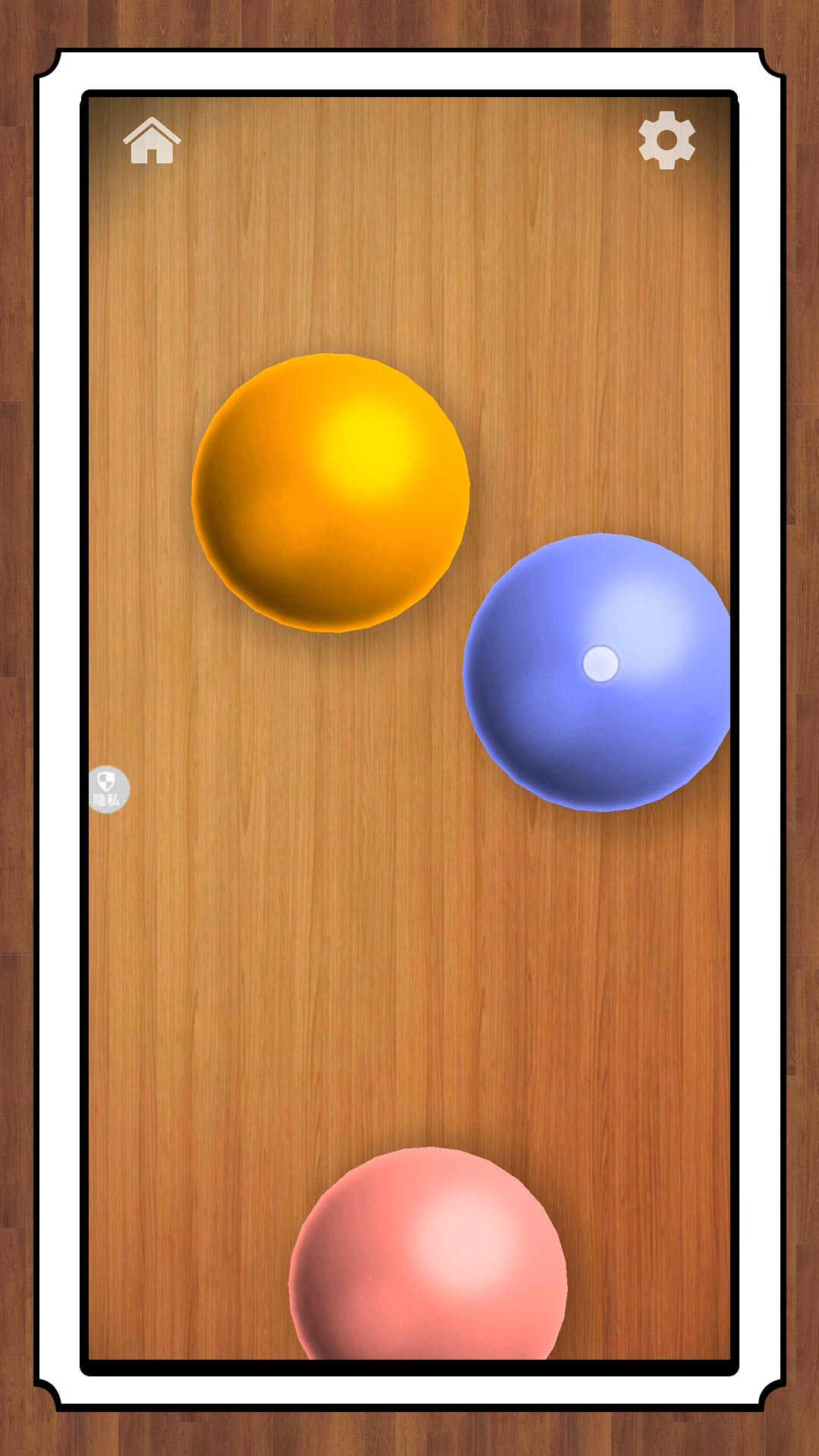Screen dimensions: 819x1456
Task: Go to the home screen
Action: [x=152, y=141]
